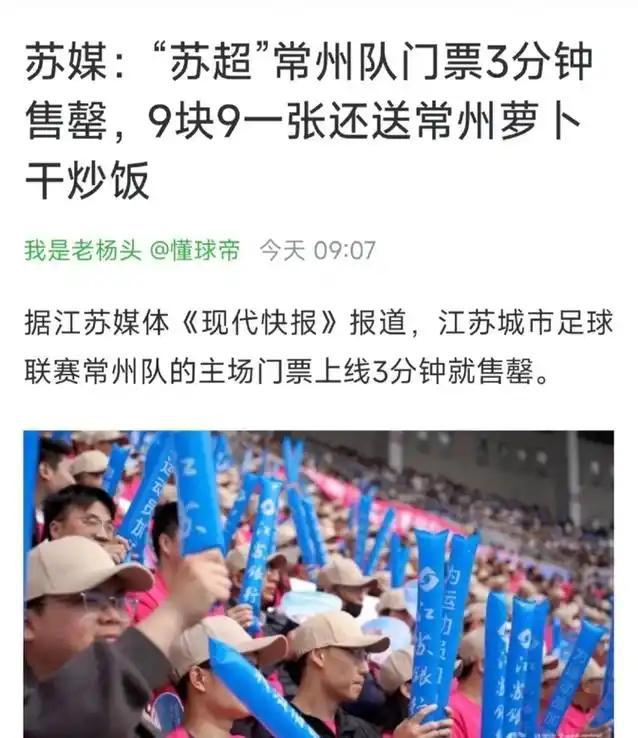
Task: Open author profile 我是老杨头 @懂球帝
Action: click(132, 250)
